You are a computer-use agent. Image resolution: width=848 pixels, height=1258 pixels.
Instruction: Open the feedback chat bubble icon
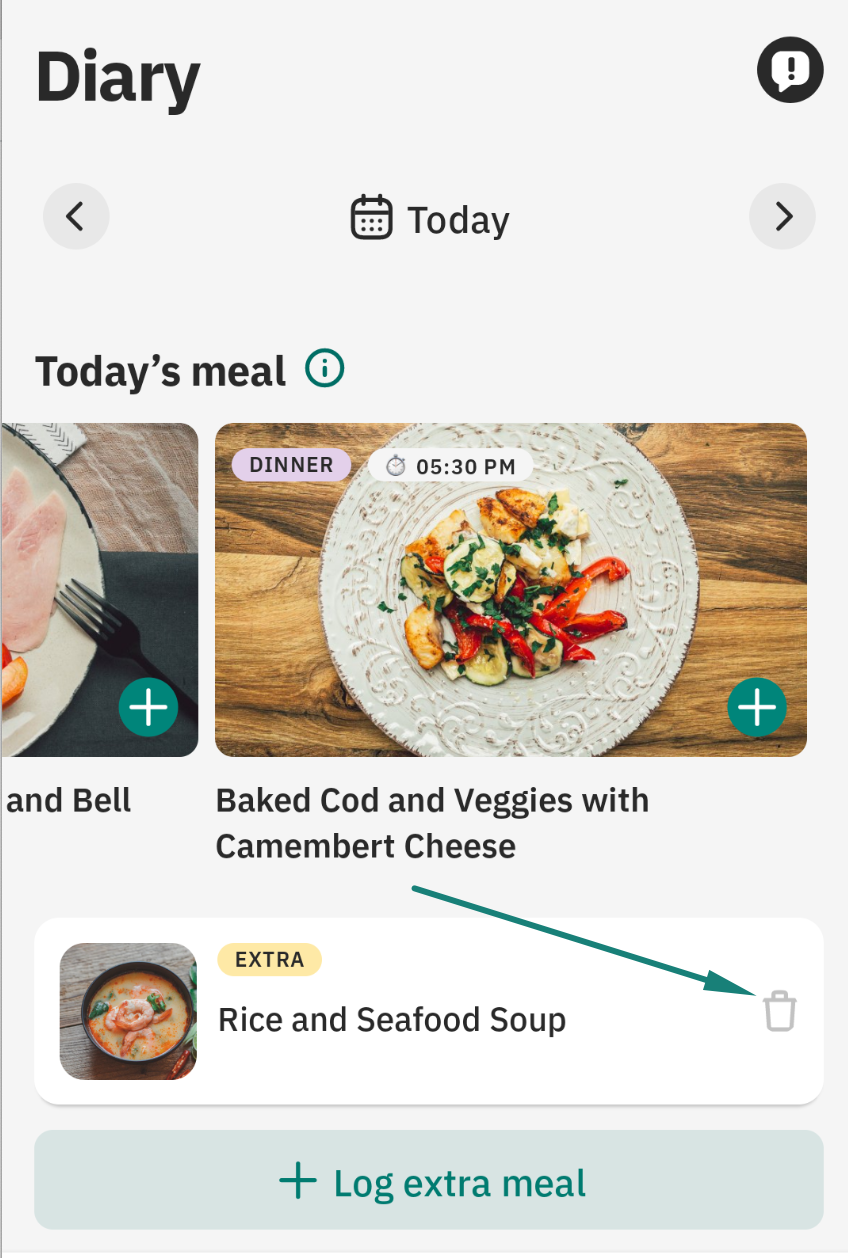pyautogui.click(x=790, y=71)
